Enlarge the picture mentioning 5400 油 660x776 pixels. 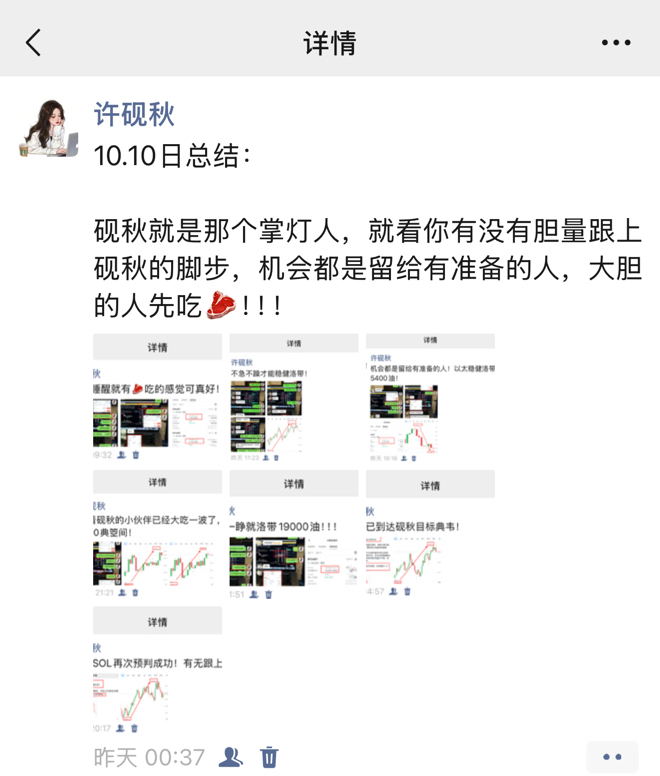click(430, 397)
